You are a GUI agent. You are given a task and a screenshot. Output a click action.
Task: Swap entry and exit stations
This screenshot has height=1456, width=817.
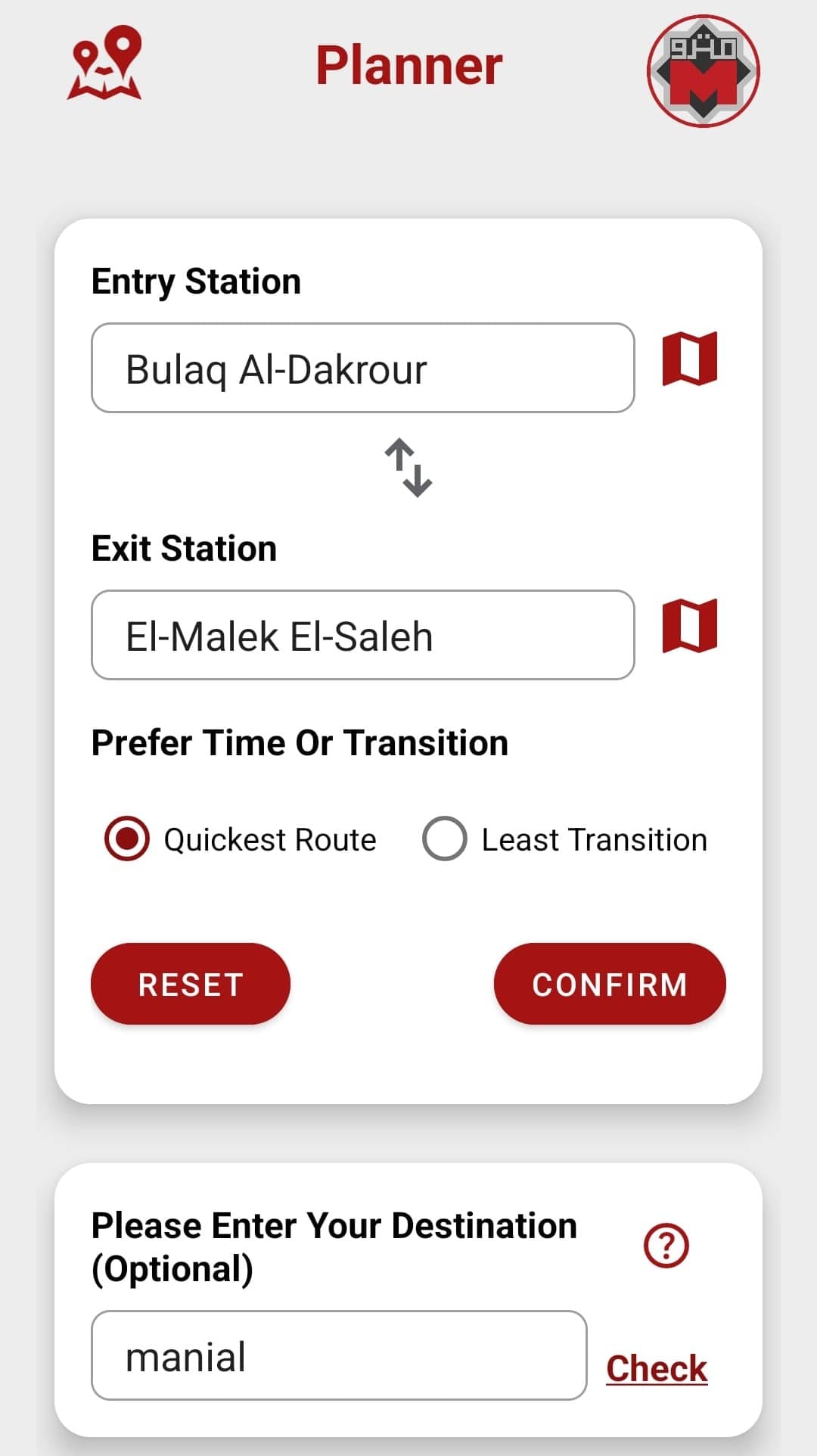point(408,467)
